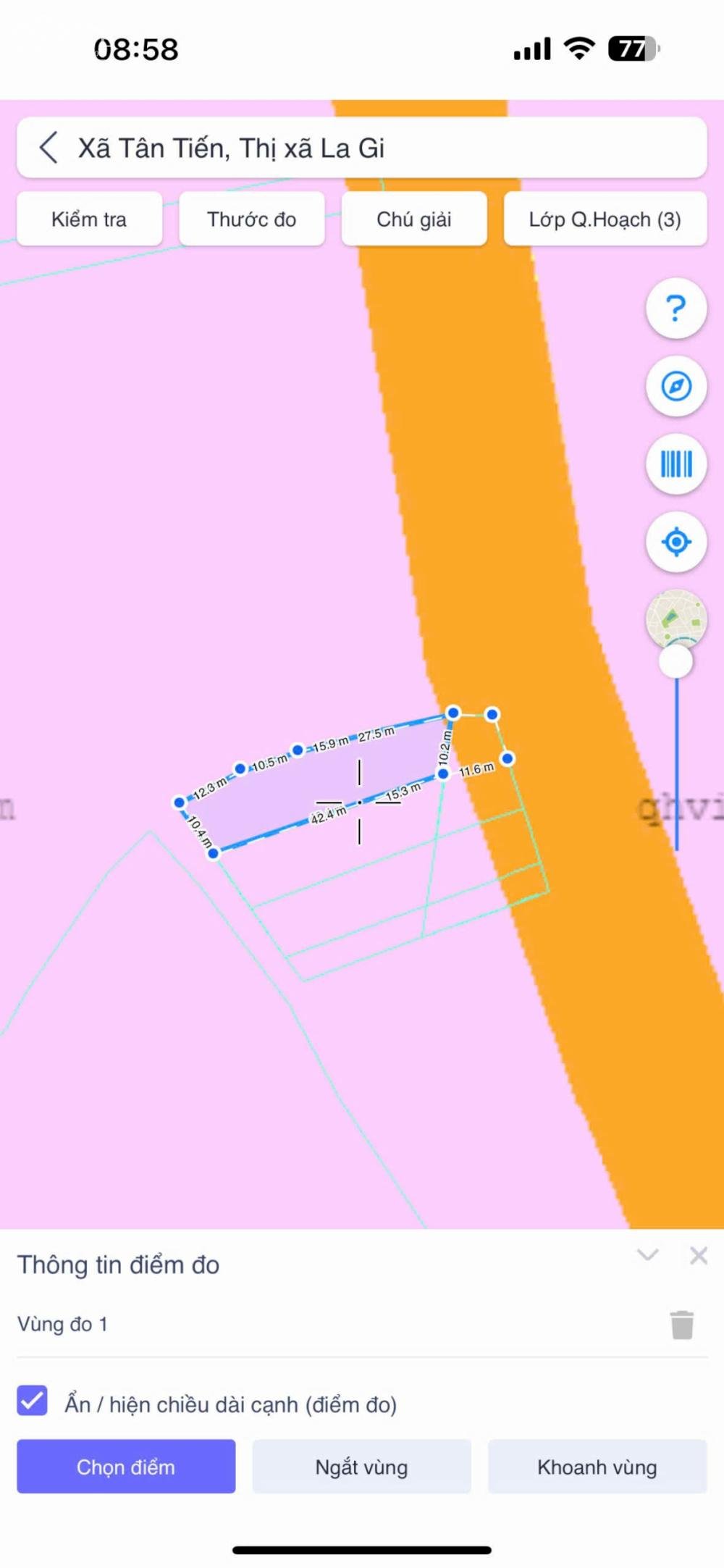Tap the Khoanh vùng button
This screenshot has width=724, height=1568.
point(597,1467)
